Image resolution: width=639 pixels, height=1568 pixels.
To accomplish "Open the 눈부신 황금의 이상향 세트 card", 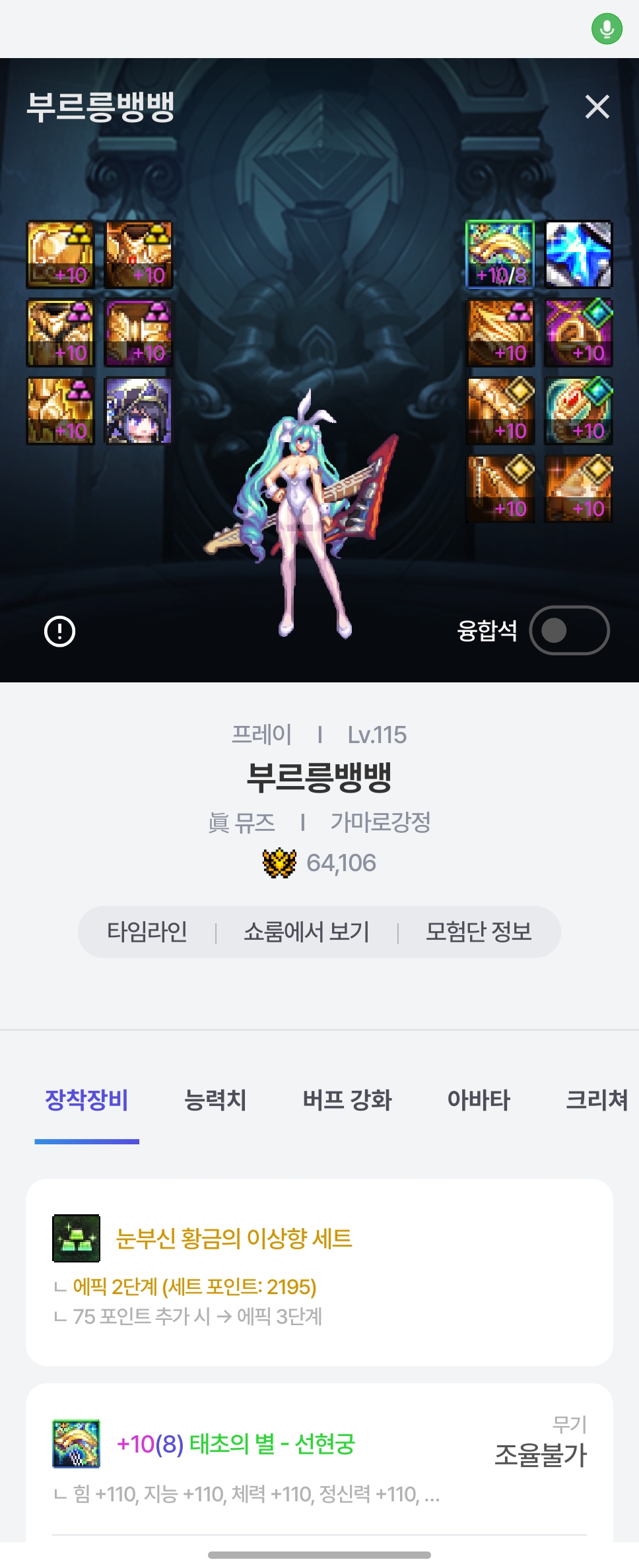I will [x=234, y=1238].
